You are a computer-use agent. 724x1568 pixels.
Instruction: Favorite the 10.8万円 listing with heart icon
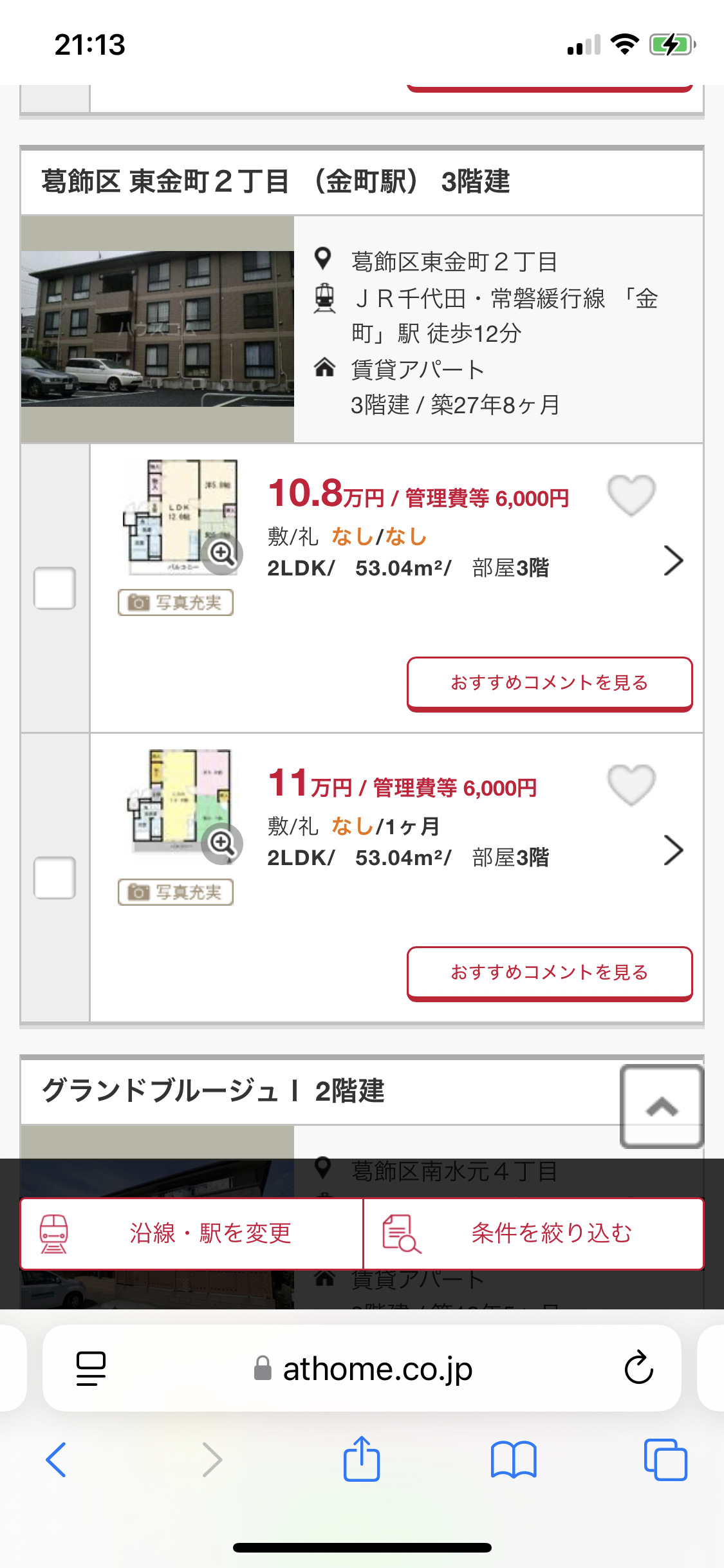pyautogui.click(x=631, y=495)
